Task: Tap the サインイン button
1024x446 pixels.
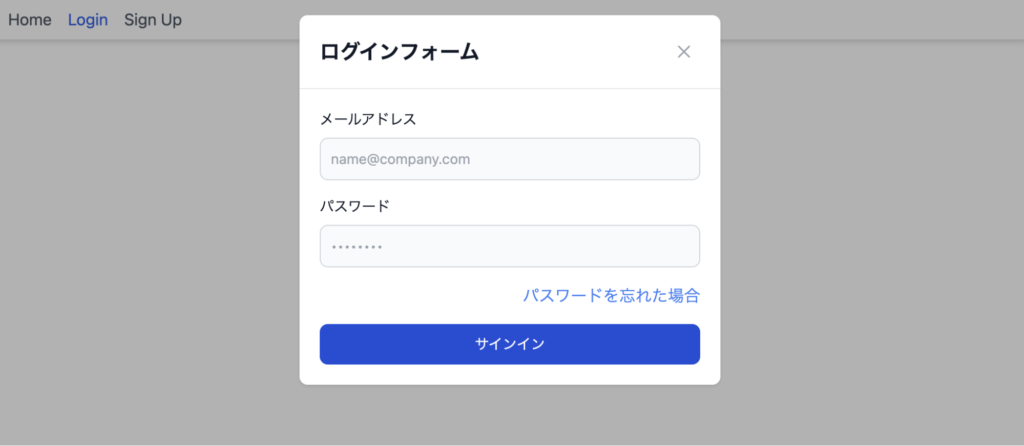Action: pos(509,344)
